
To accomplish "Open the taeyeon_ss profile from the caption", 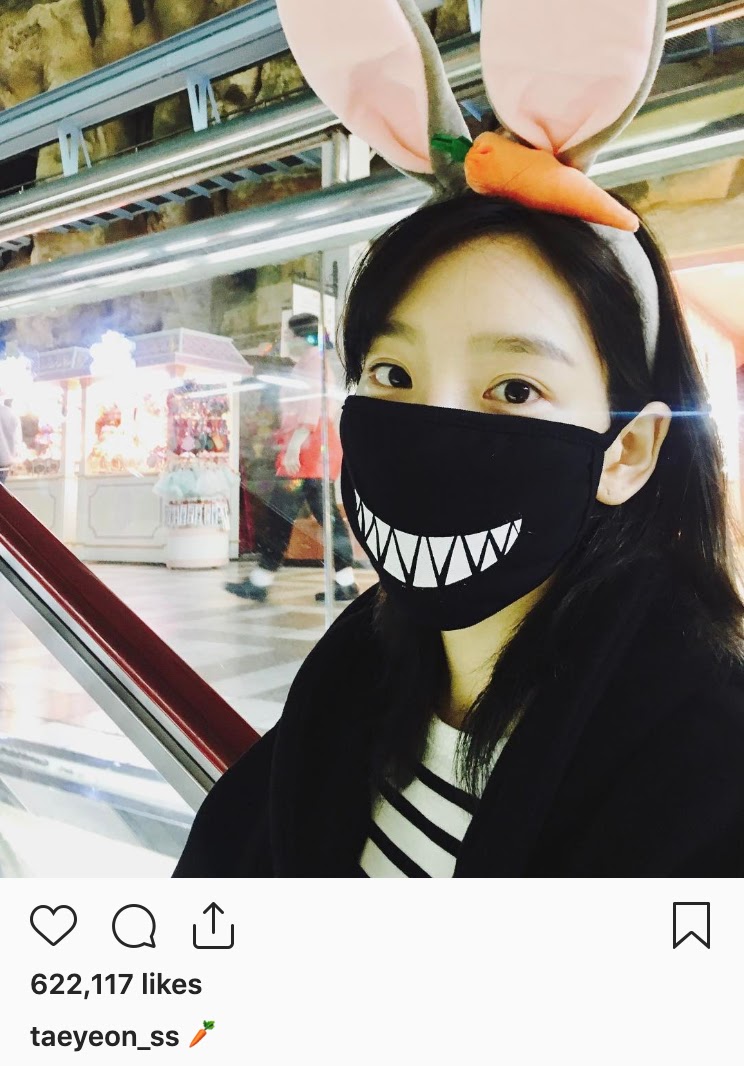I will pos(105,1037).
